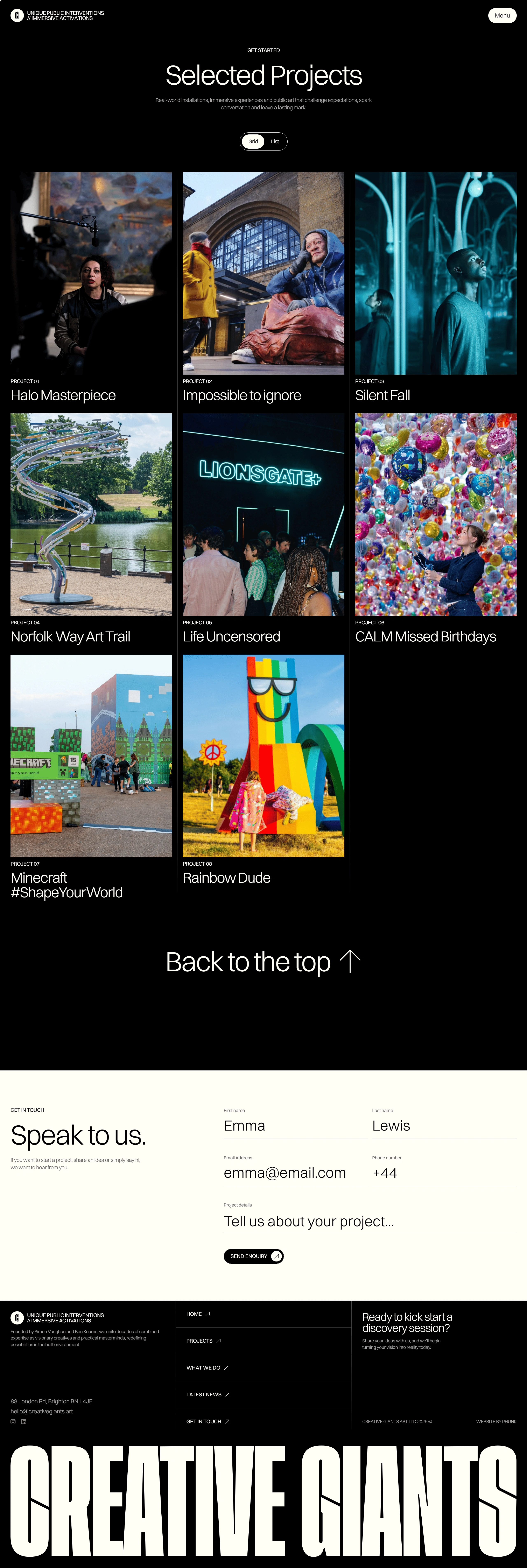Submit with Send Enquiry button
The width and height of the screenshot is (527, 1568).
tap(253, 1256)
